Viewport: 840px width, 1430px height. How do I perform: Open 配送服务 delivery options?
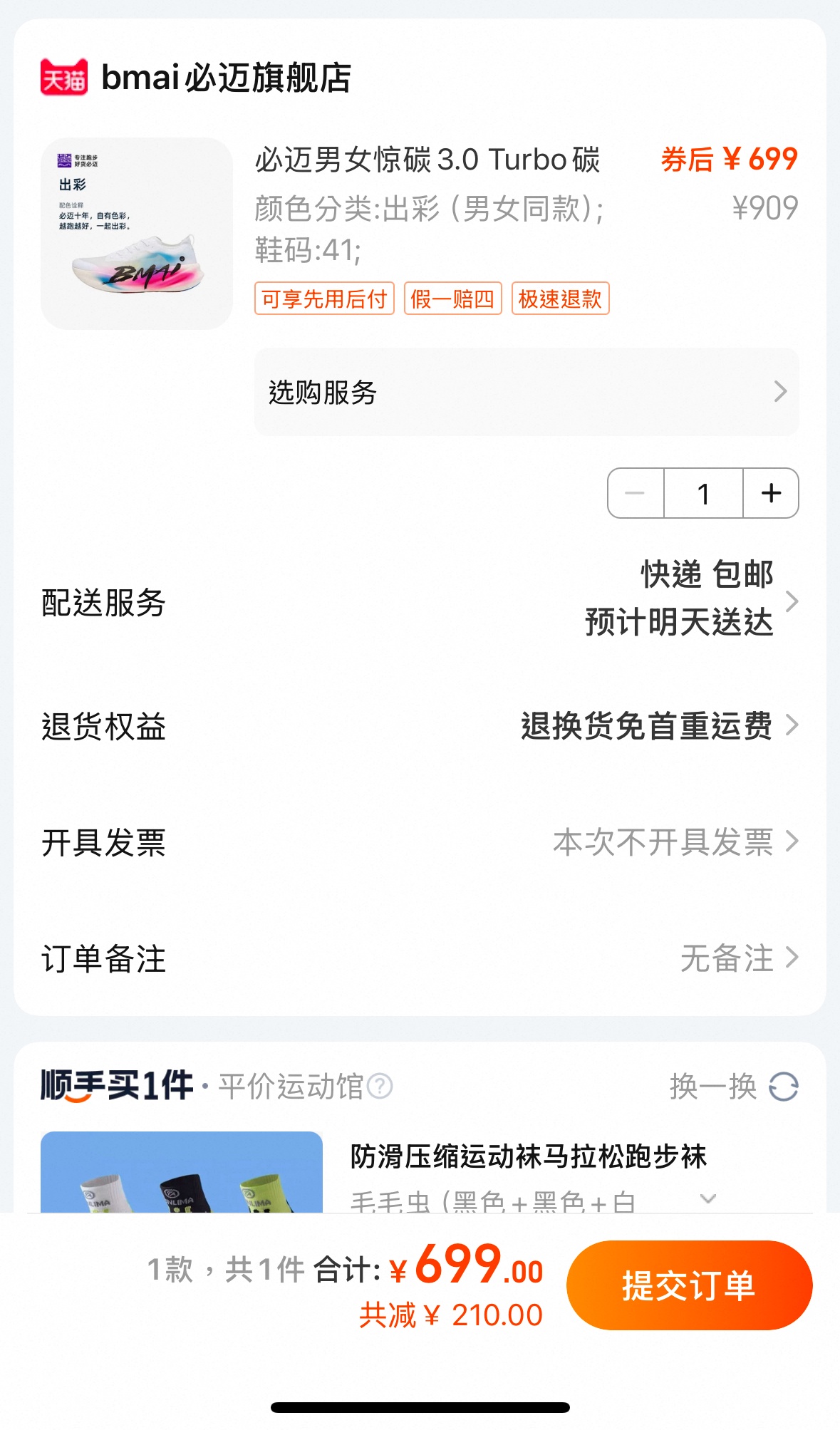420,602
